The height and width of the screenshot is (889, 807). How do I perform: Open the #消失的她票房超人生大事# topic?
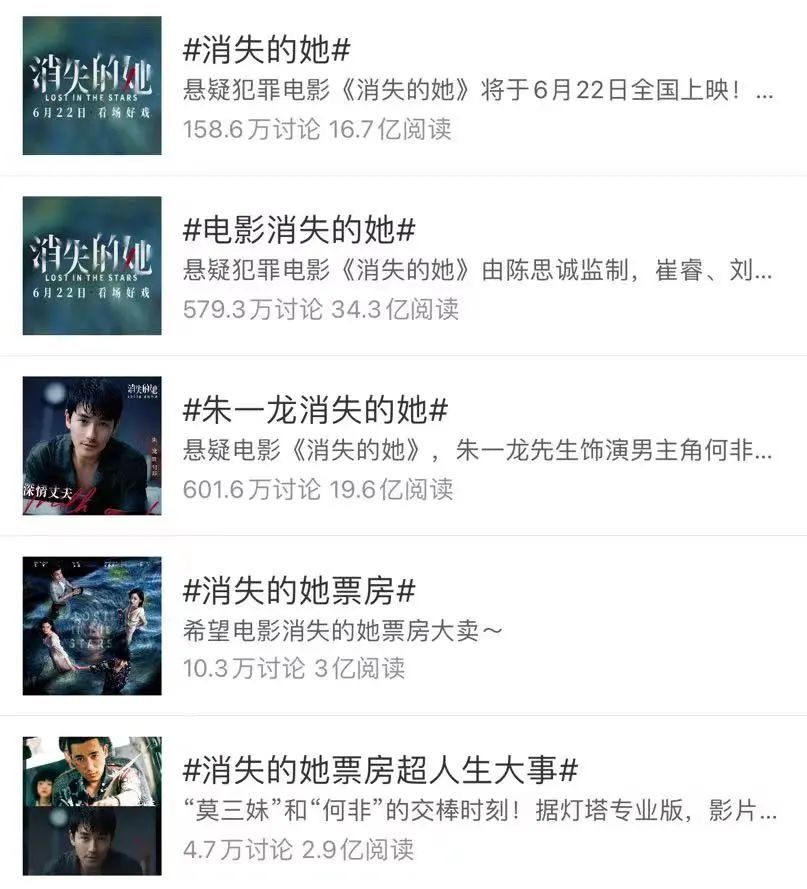coord(381,770)
